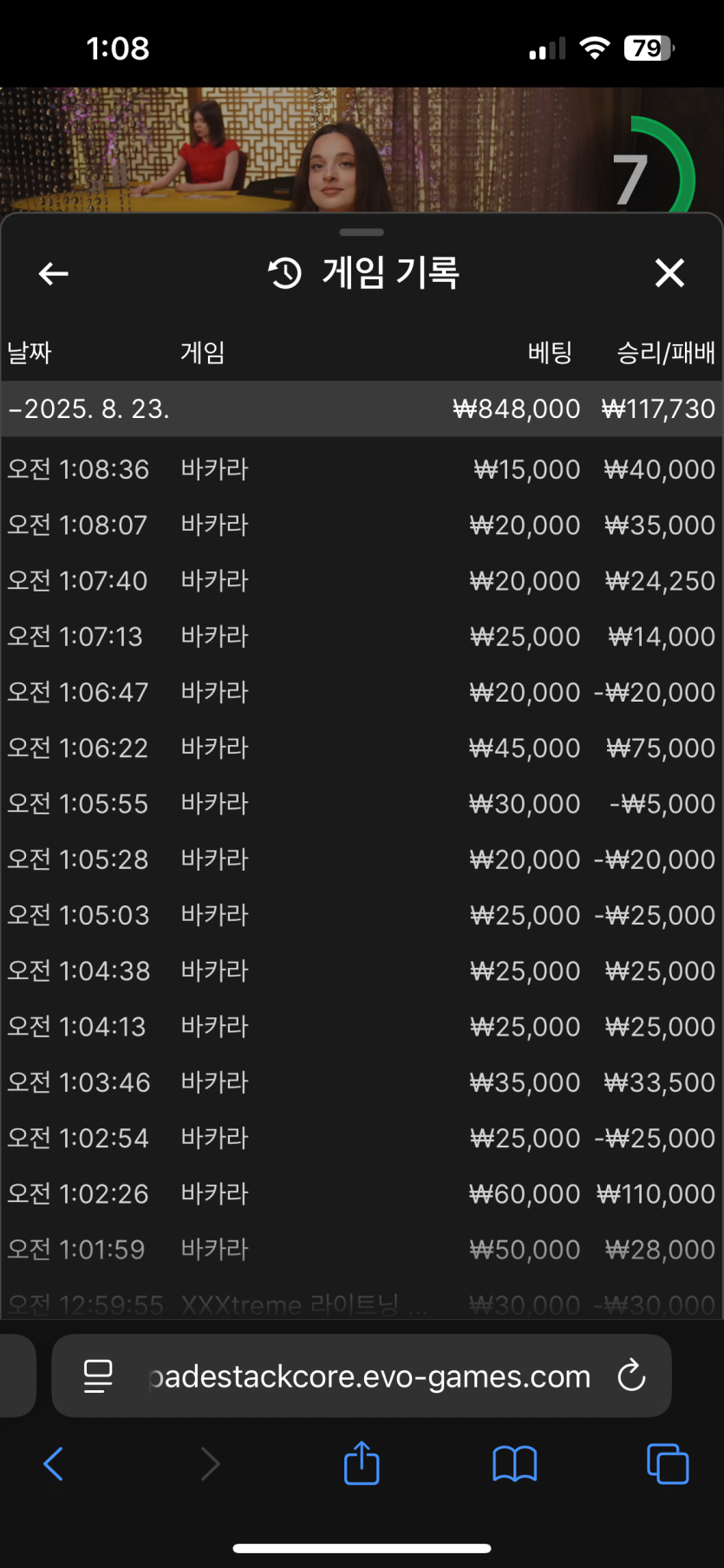Open Safari bookmarks
Image resolution: width=724 pixels, height=1568 pixels.
click(514, 1464)
